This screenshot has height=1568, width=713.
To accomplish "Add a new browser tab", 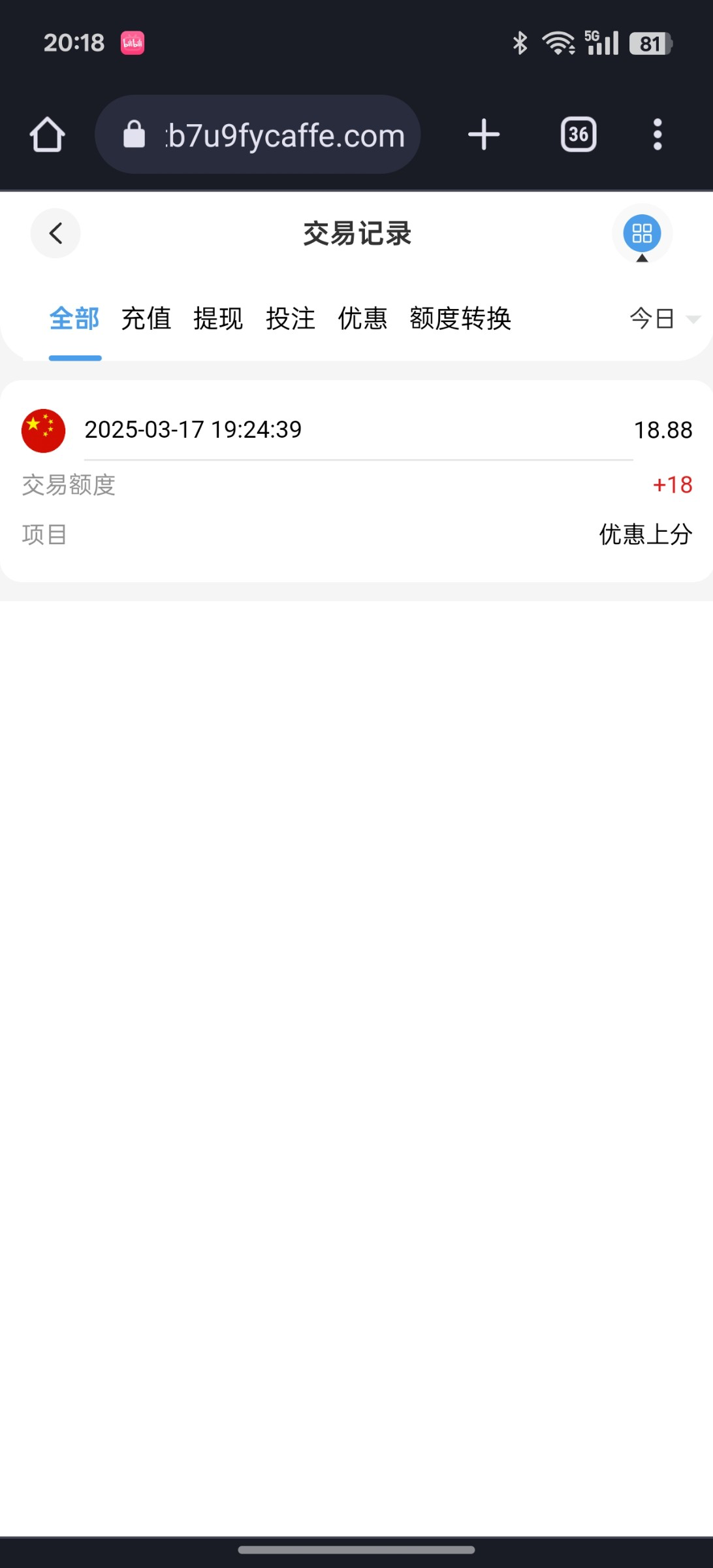I will point(484,135).
